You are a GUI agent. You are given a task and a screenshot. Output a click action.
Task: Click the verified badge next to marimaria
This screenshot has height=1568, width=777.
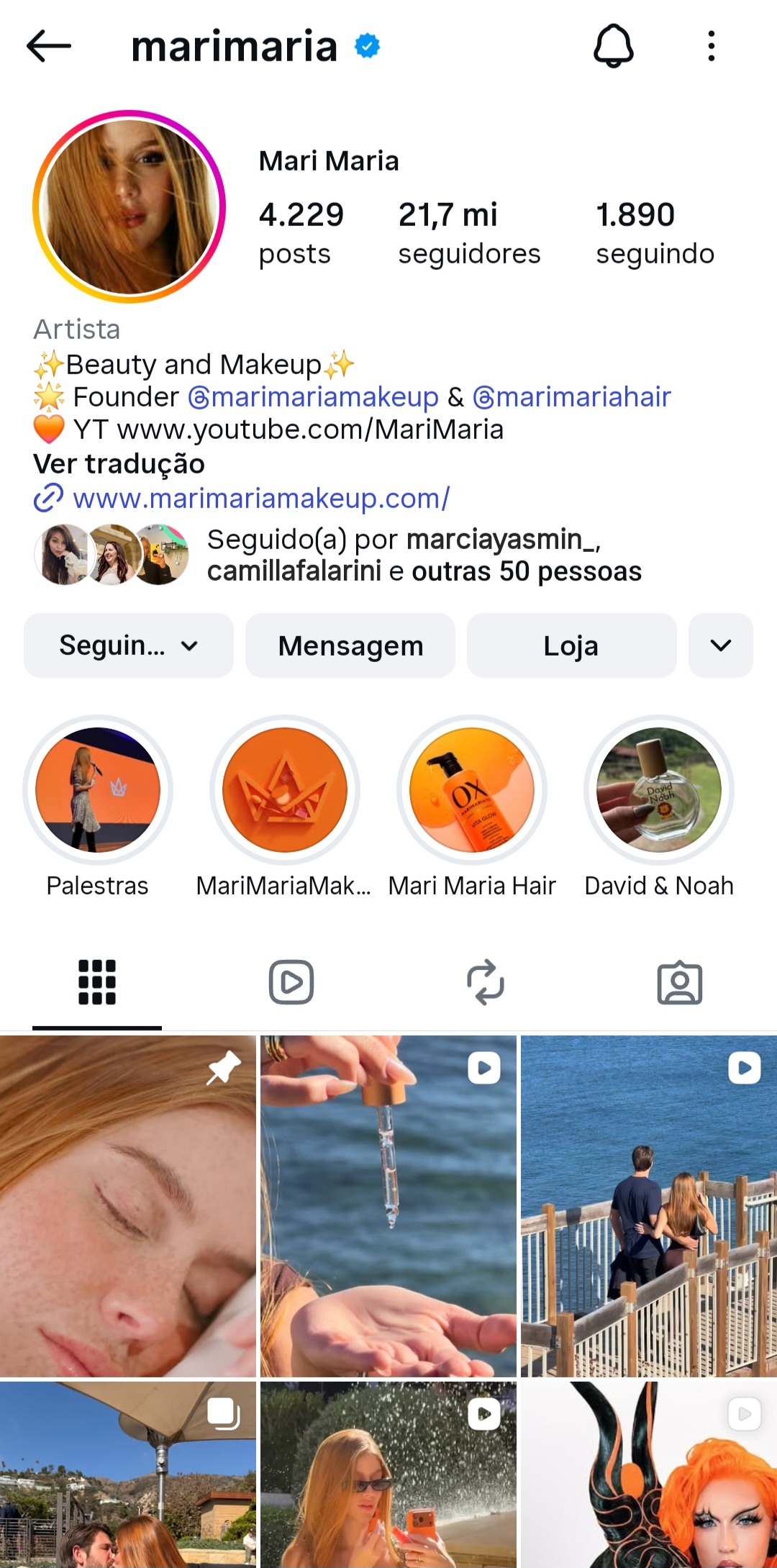pos(366,45)
